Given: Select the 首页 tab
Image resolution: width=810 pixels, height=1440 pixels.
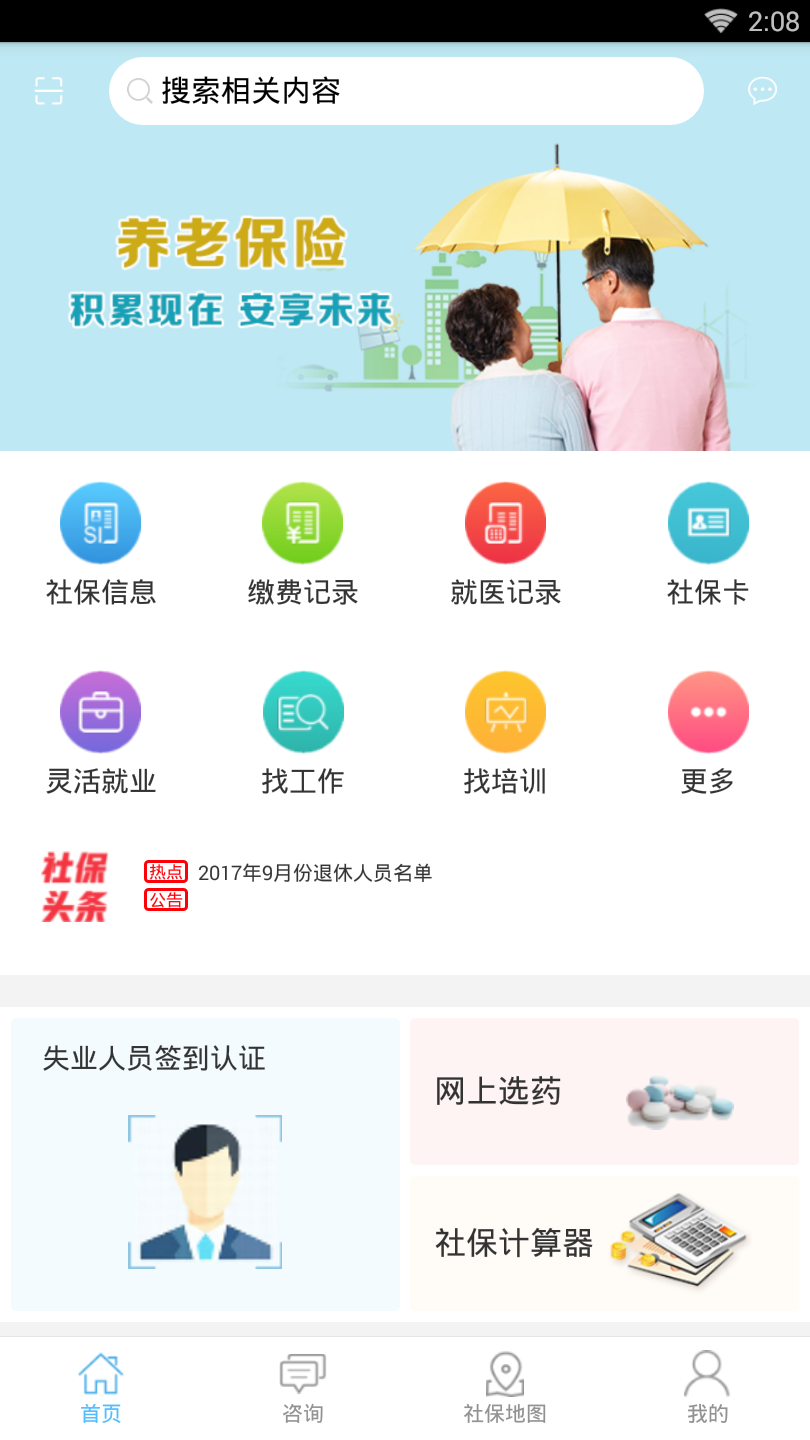Looking at the screenshot, I should (x=101, y=1388).
